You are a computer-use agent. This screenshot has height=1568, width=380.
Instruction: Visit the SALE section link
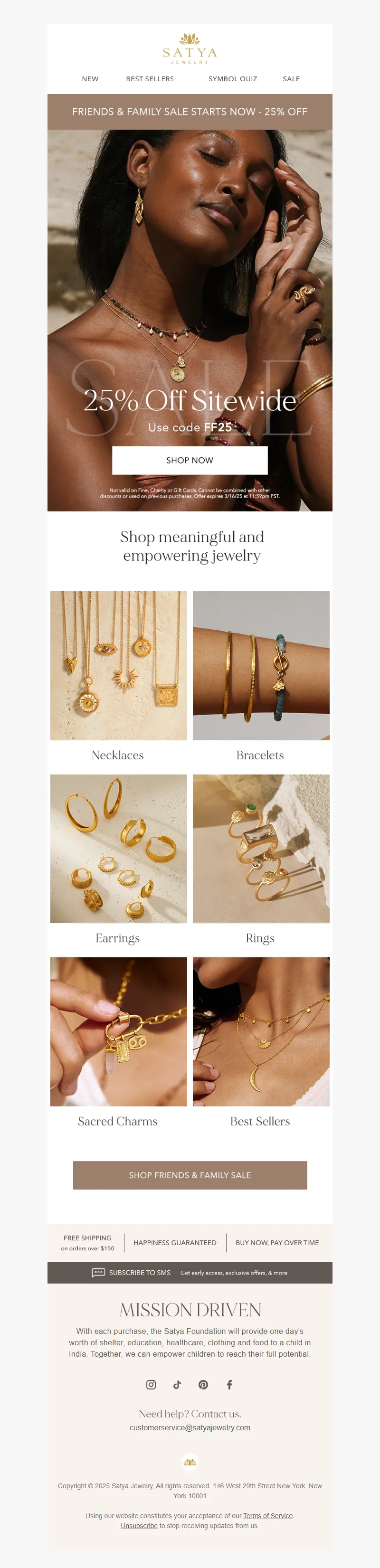[291, 79]
